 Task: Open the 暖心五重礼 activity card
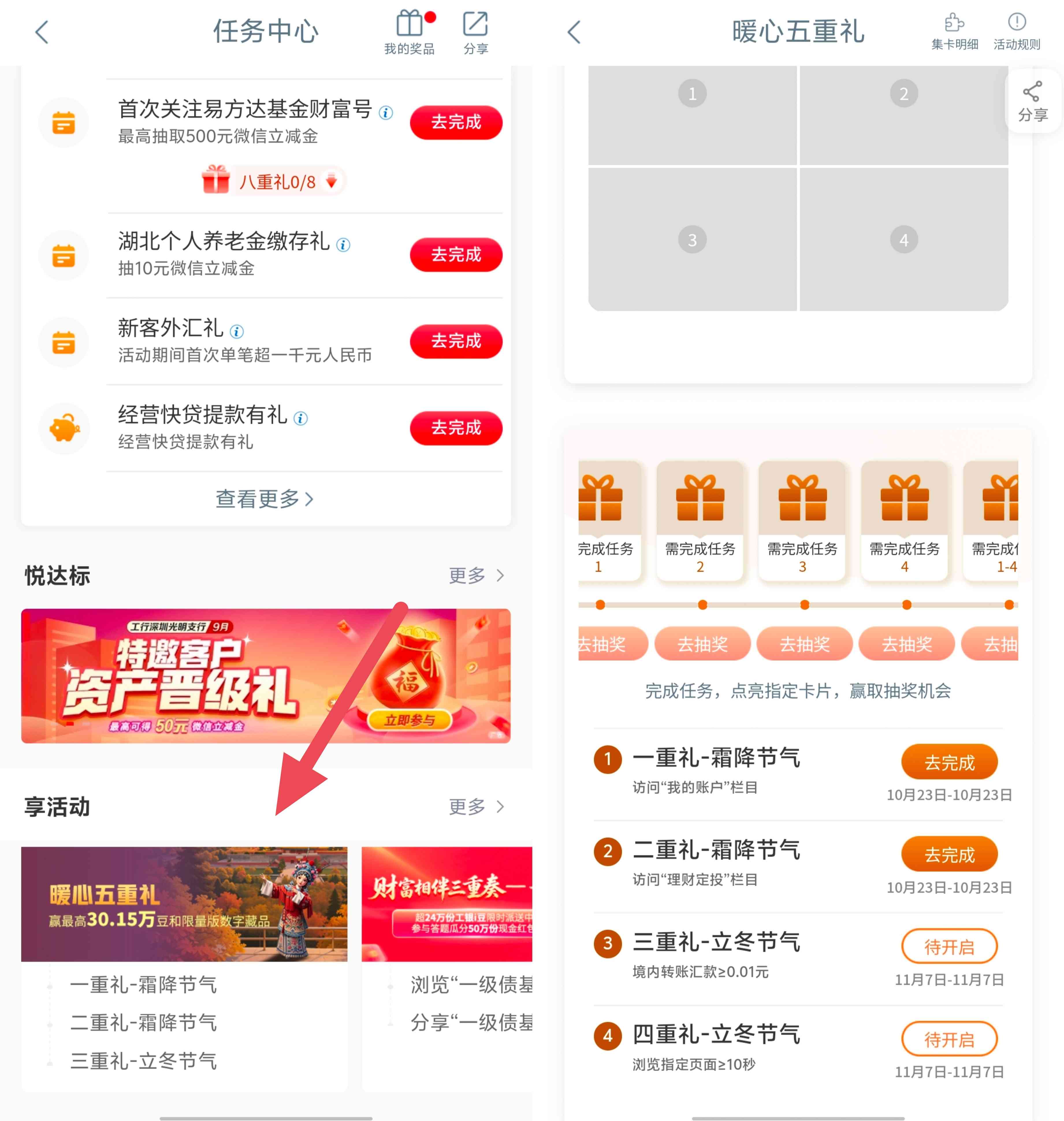(x=184, y=904)
